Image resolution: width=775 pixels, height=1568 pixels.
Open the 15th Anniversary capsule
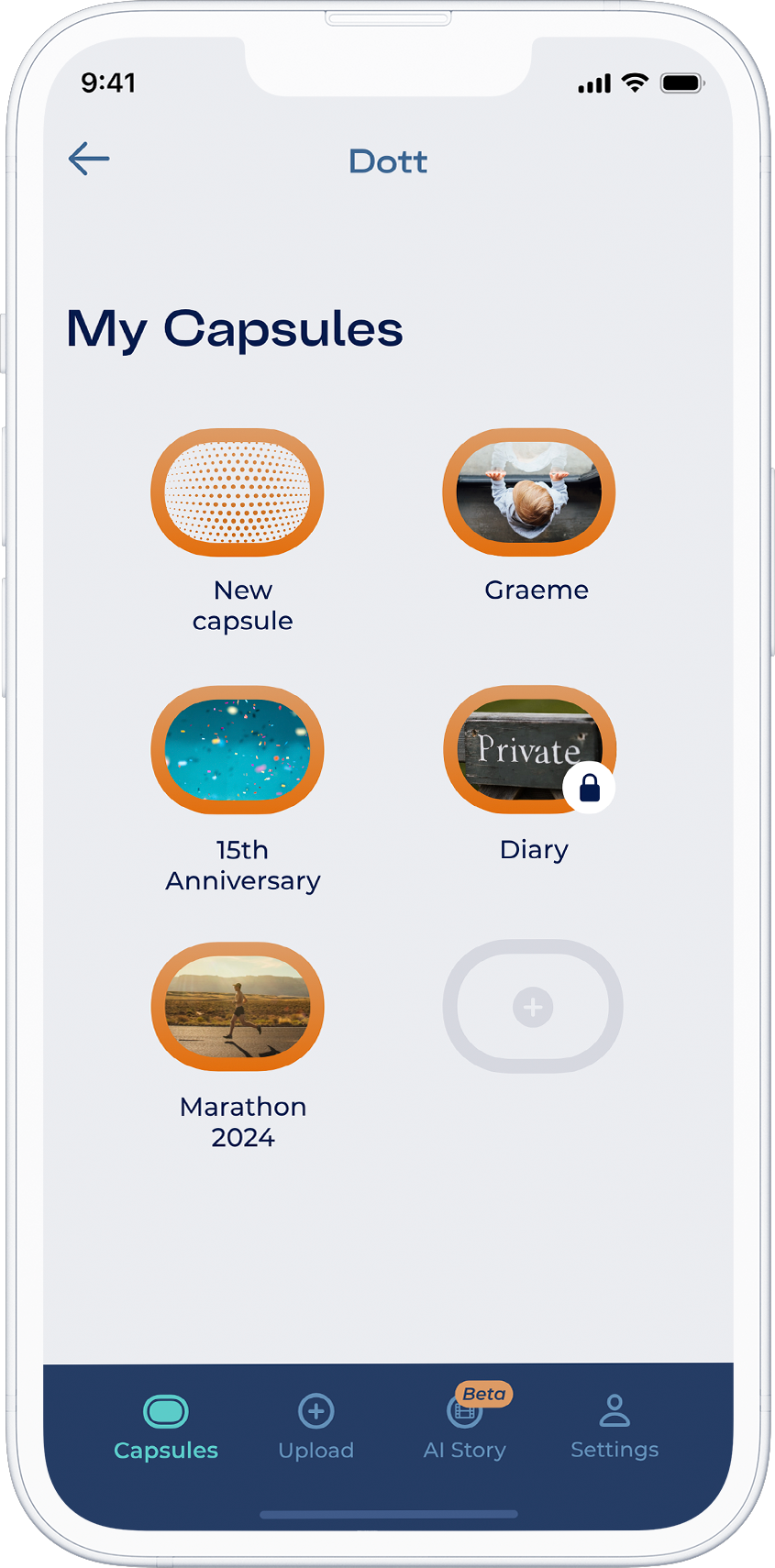click(x=238, y=749)
